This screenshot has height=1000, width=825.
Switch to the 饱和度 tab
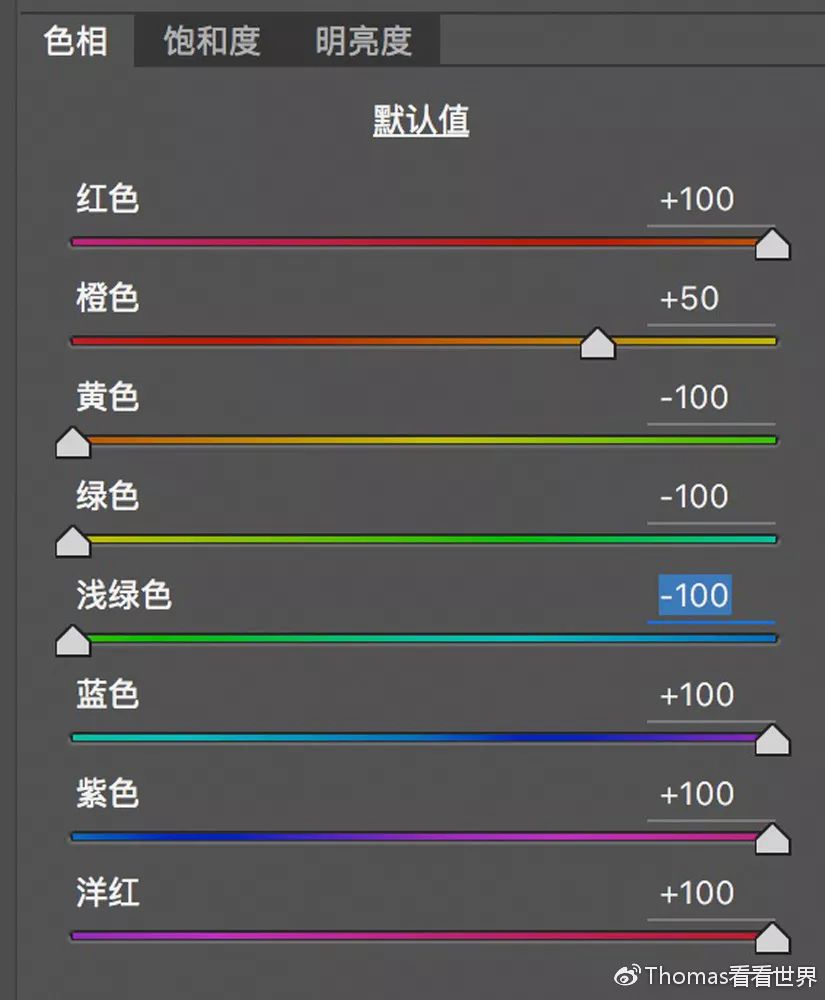[212, 41]
